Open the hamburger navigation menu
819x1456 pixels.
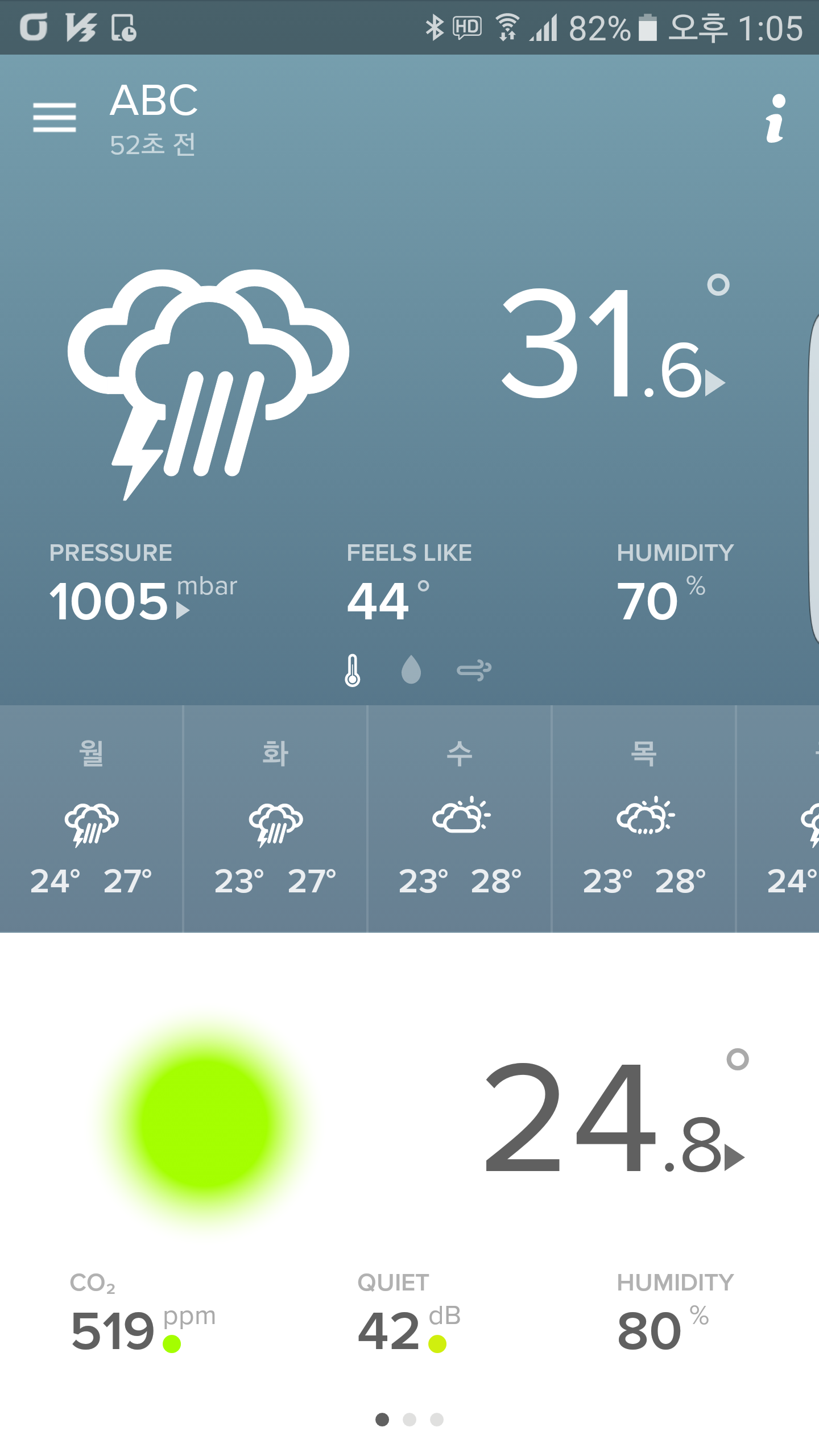tap(55, 118)
